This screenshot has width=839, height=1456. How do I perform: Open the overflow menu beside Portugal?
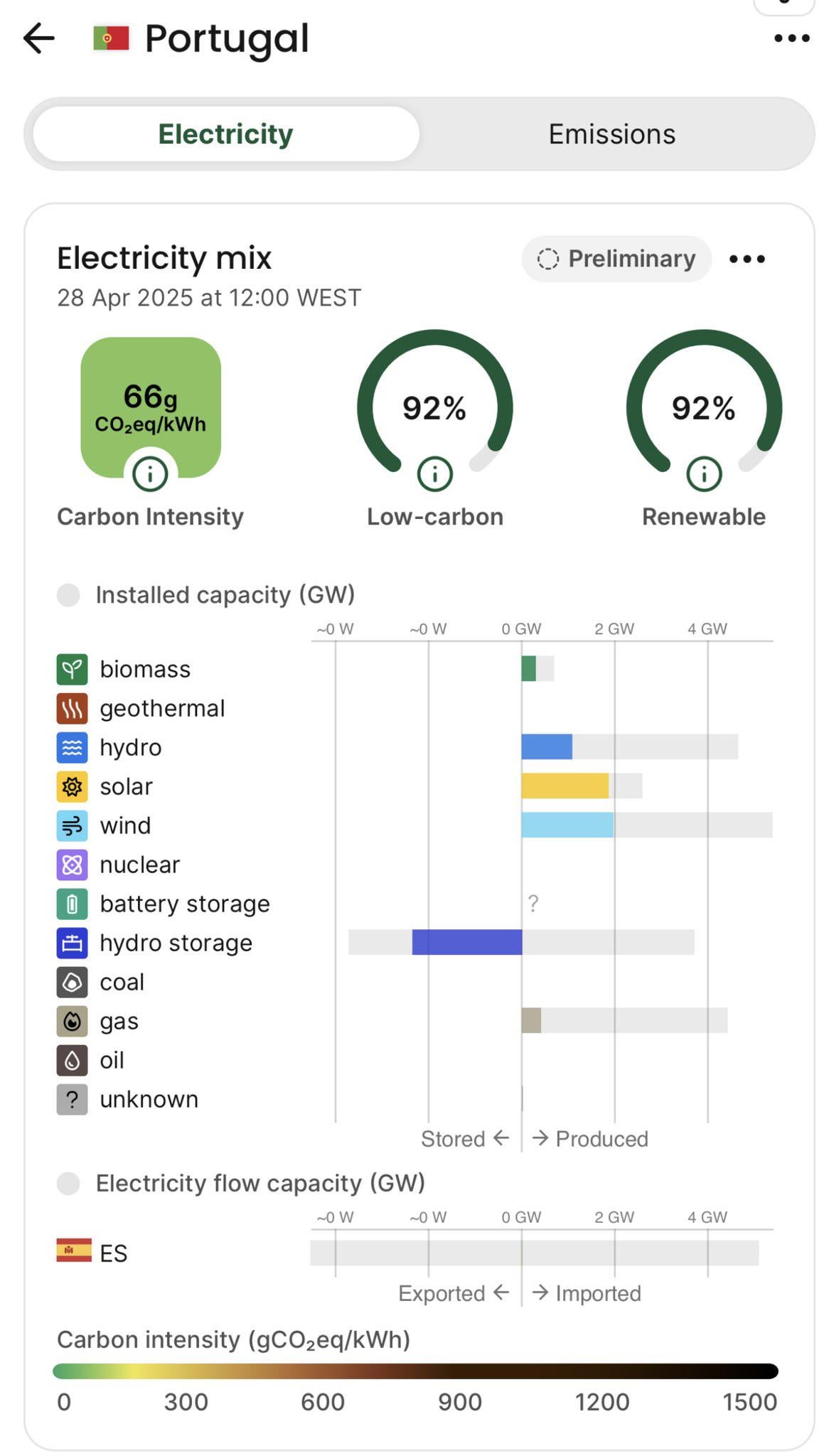coord(791,38)
